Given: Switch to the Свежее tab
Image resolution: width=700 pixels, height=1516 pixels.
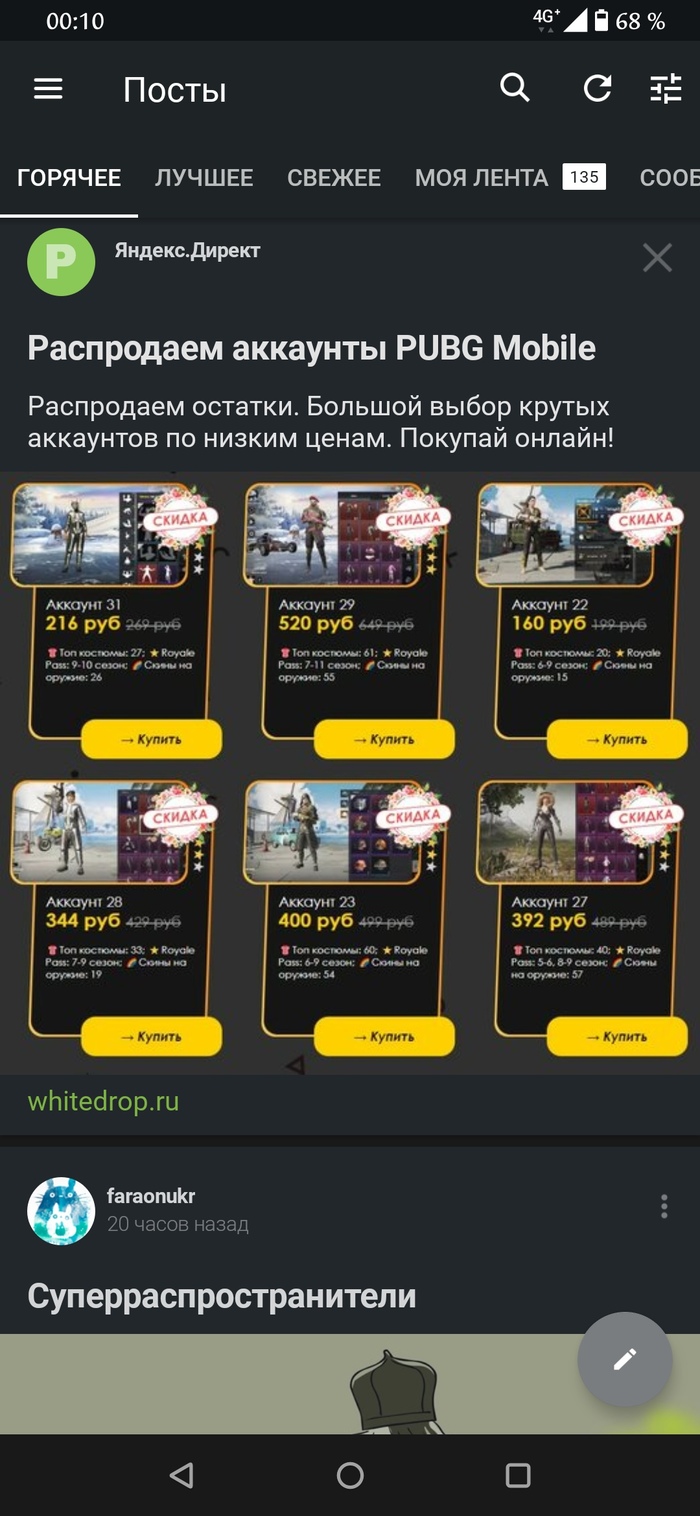Looking at the screenshot, I should pos(334,178).
